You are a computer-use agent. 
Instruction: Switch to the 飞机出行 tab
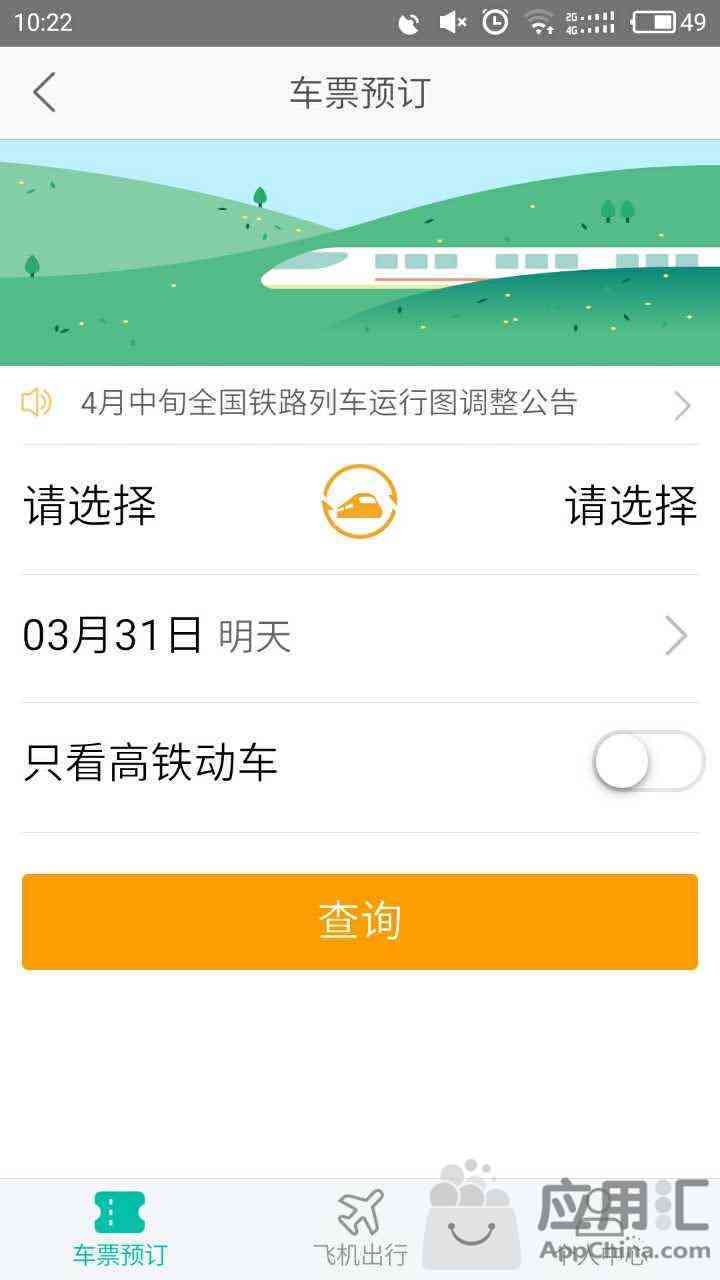[x=360, y=1228]
